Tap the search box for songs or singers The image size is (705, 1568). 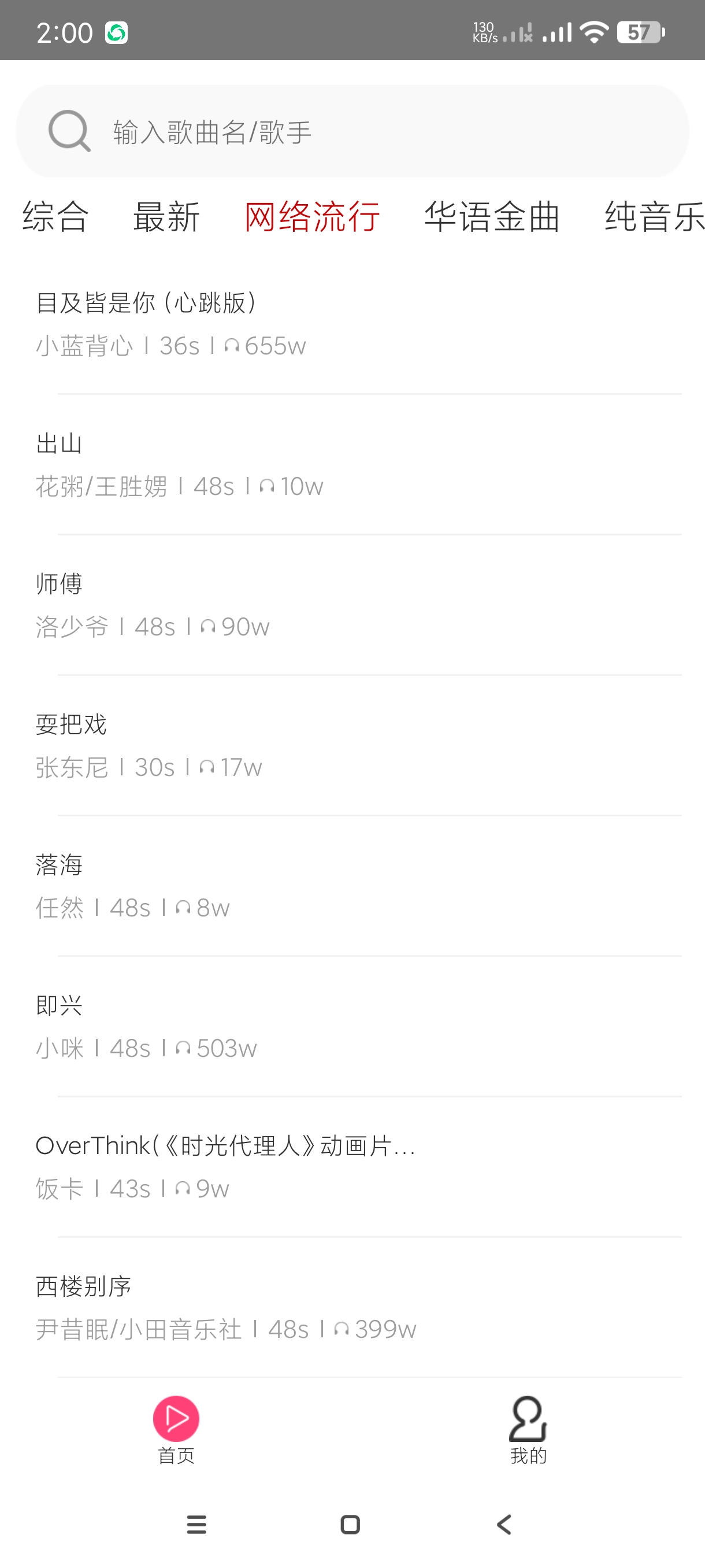[x=351, y=131]
